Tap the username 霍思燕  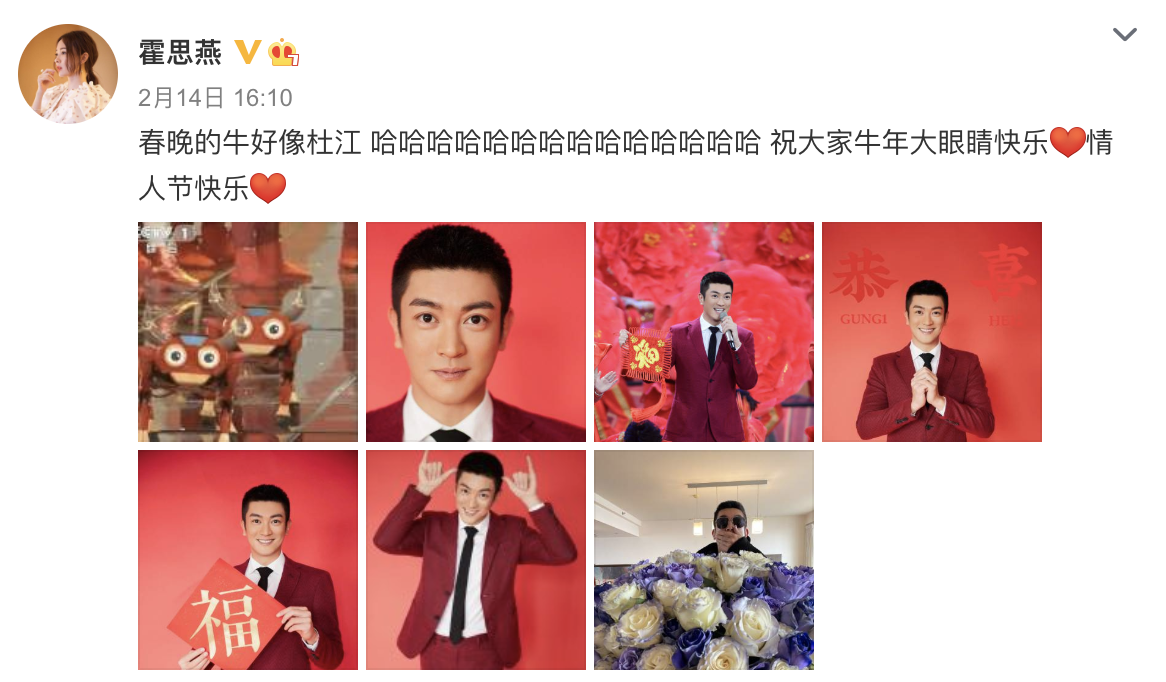pyautogui.click(x=180, y=53)
